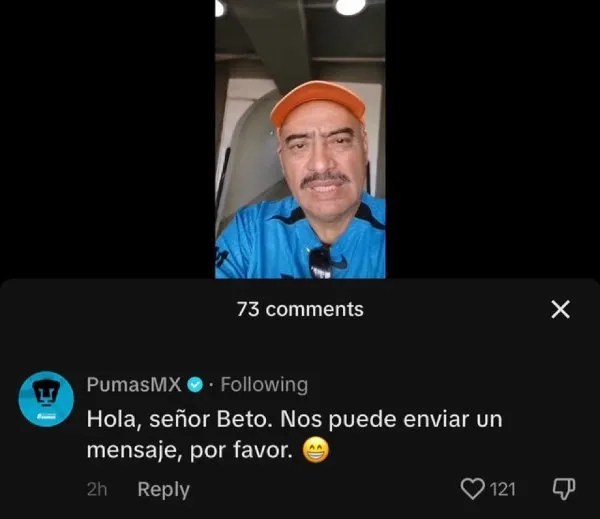600x519 pixels.
Task: Reply to PumasMX's comment
Action: [x=163, y=489]
